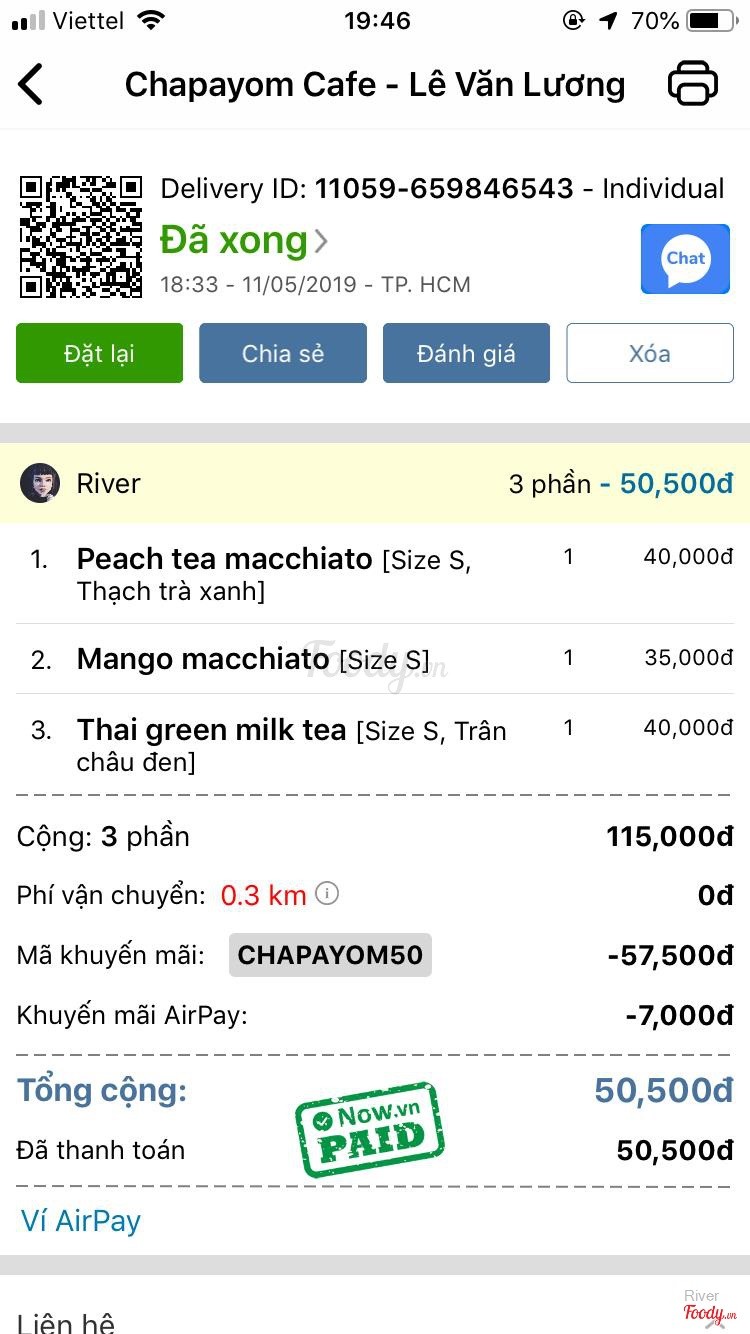Image resolution: width=750 pixels, height=1334 pixels.
Task: Open the Ví AirPay payment link
Action: click(81, 1221)
